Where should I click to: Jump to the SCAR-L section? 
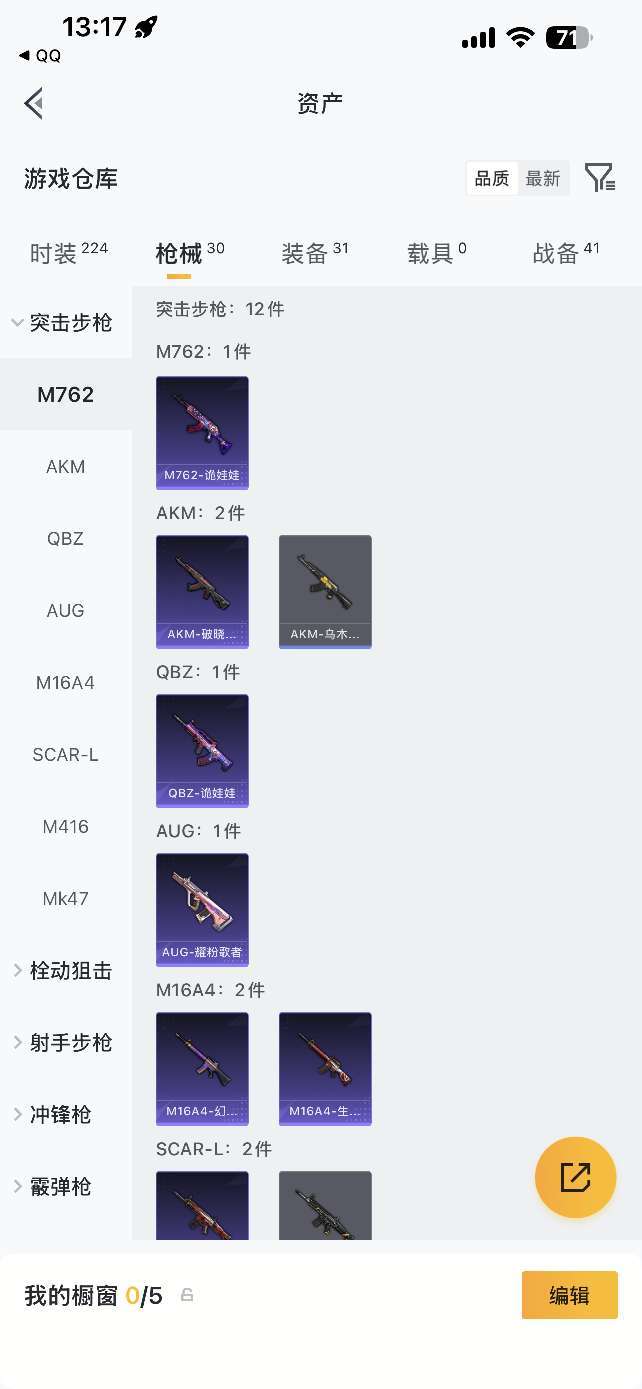(66, 755)
